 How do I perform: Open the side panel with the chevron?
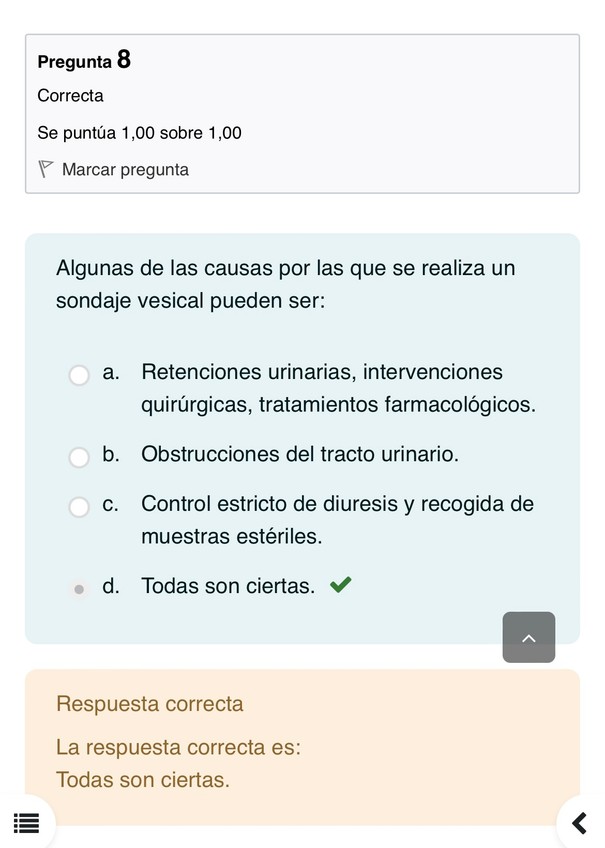(x=579, y=823)
